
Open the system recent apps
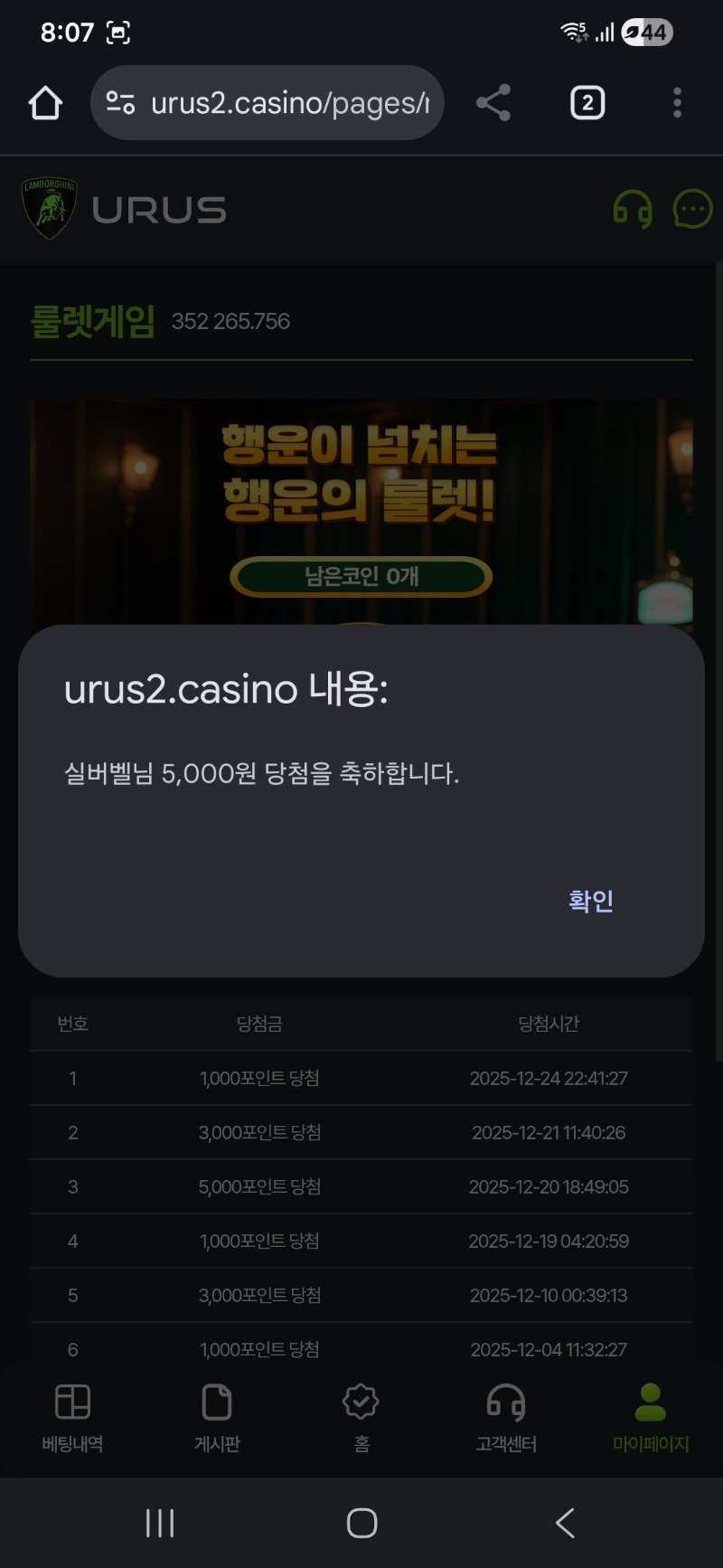tap(160, 1523)
